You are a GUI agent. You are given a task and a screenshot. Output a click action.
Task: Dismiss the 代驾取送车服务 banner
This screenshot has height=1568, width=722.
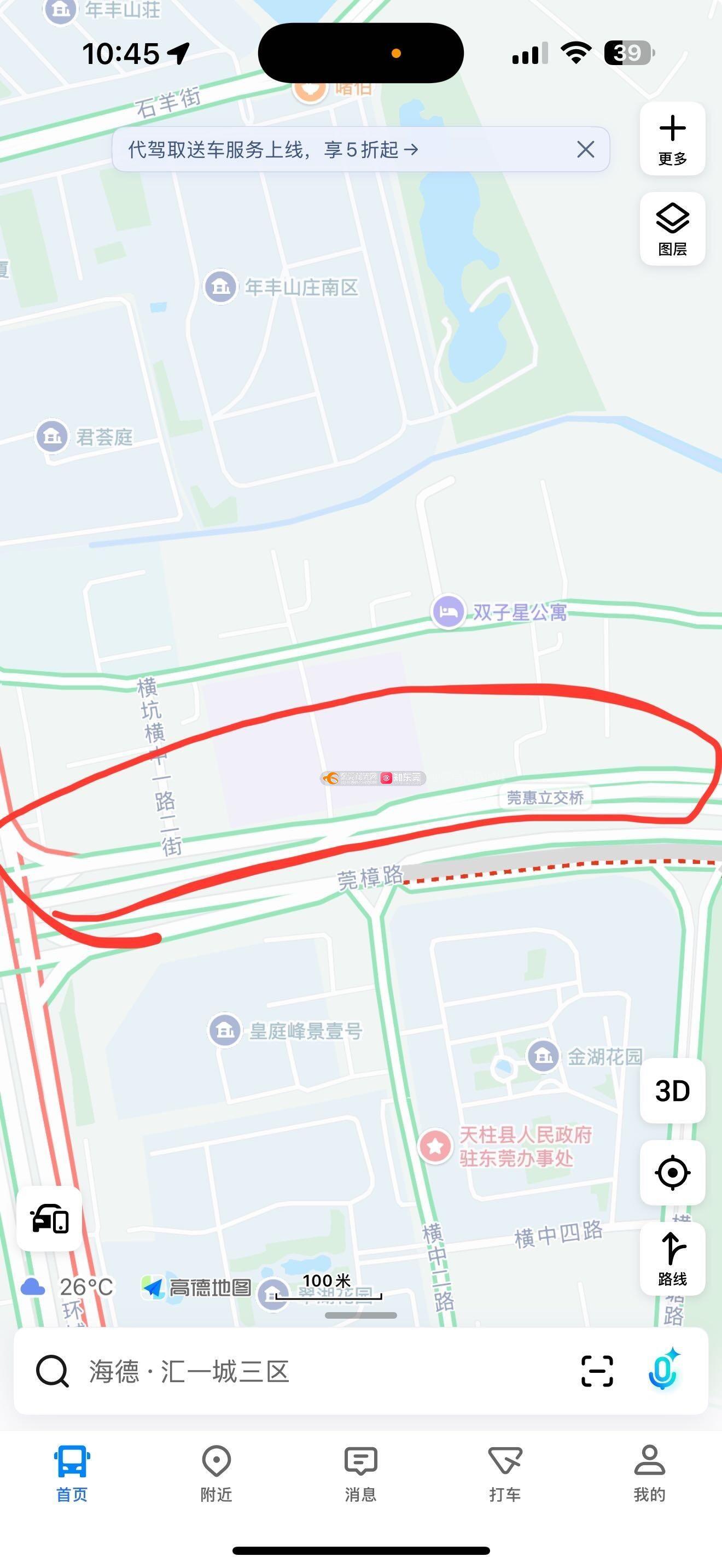585,149
